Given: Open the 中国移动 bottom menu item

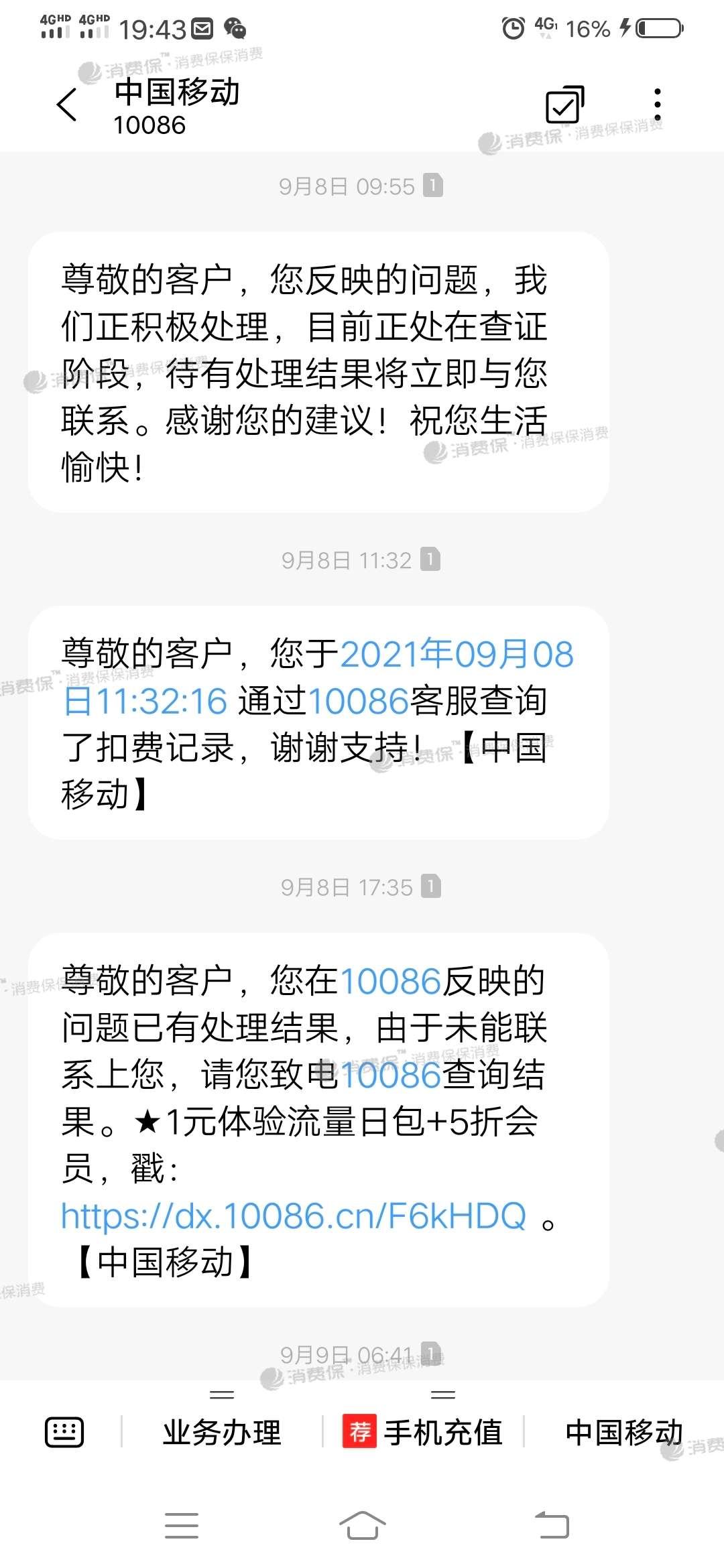Looking at the screenshot, I should tap(623, 1433).
